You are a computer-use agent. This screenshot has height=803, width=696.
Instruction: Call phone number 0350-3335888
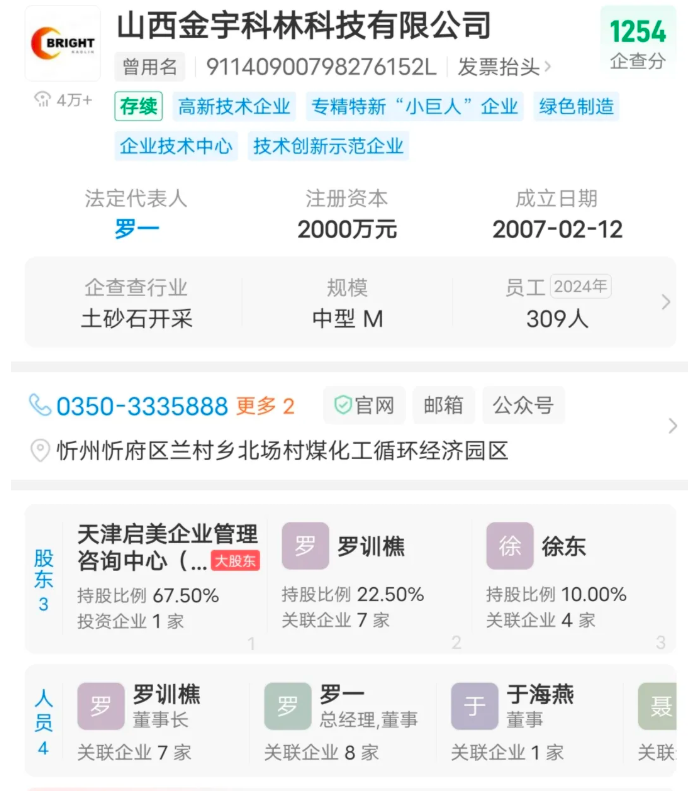point(141,406)
